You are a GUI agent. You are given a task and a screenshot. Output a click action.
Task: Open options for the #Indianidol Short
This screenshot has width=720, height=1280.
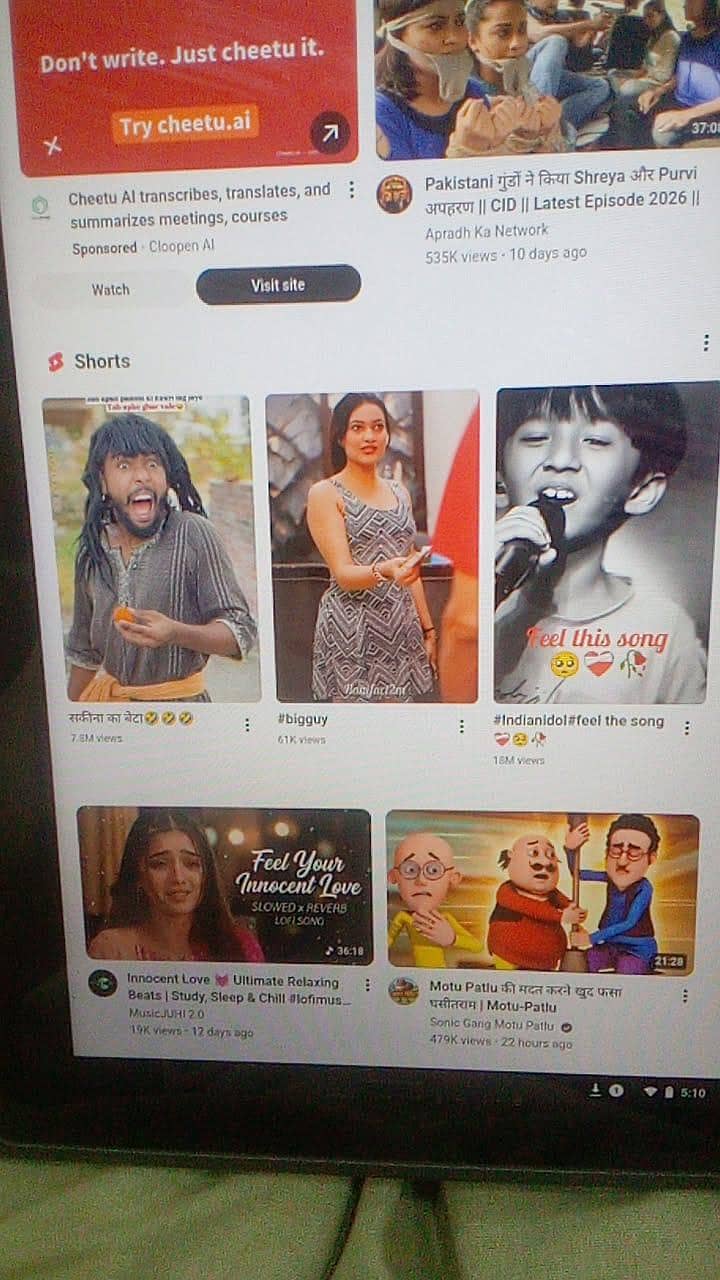(x=687, y=728)
